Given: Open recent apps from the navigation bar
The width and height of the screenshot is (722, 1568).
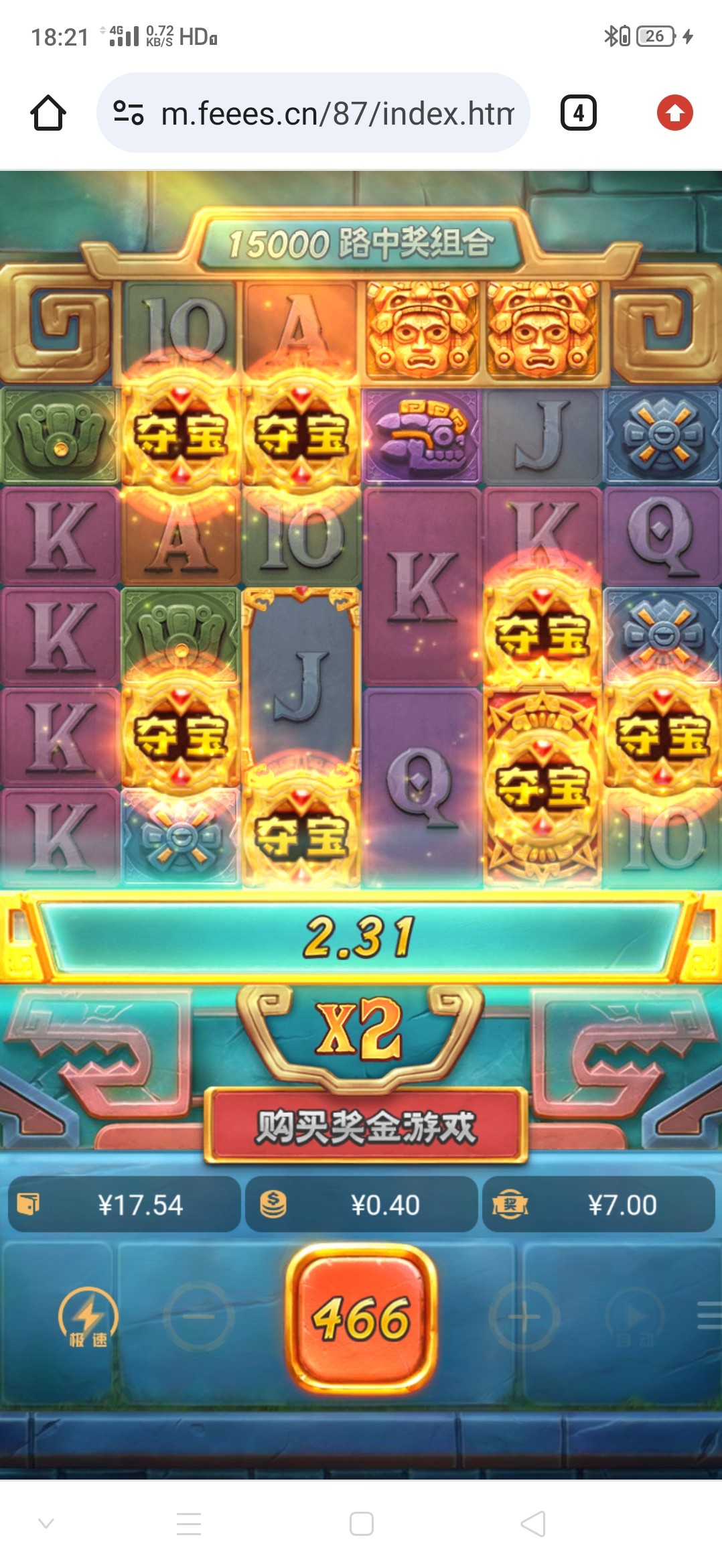Looking at the screenshot, I should [x=189, y=1524].
